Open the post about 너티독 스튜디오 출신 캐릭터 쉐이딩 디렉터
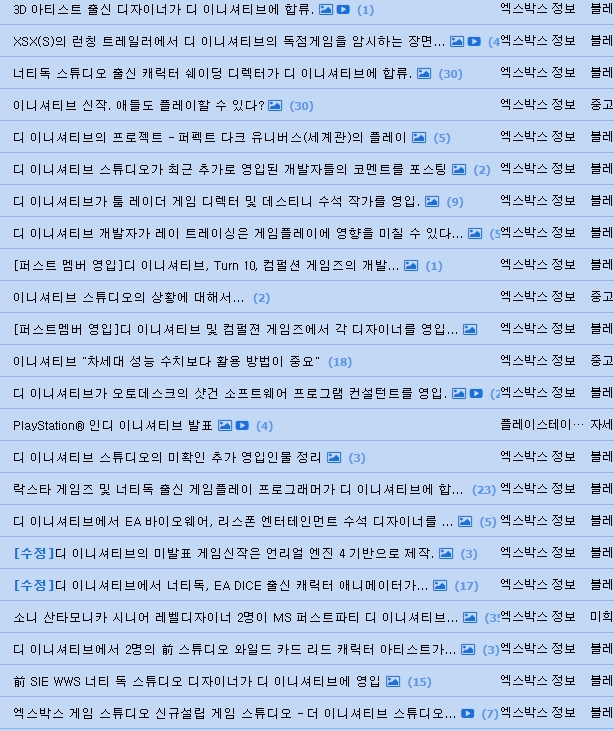The image size is (614, 731). pos(212,73)
